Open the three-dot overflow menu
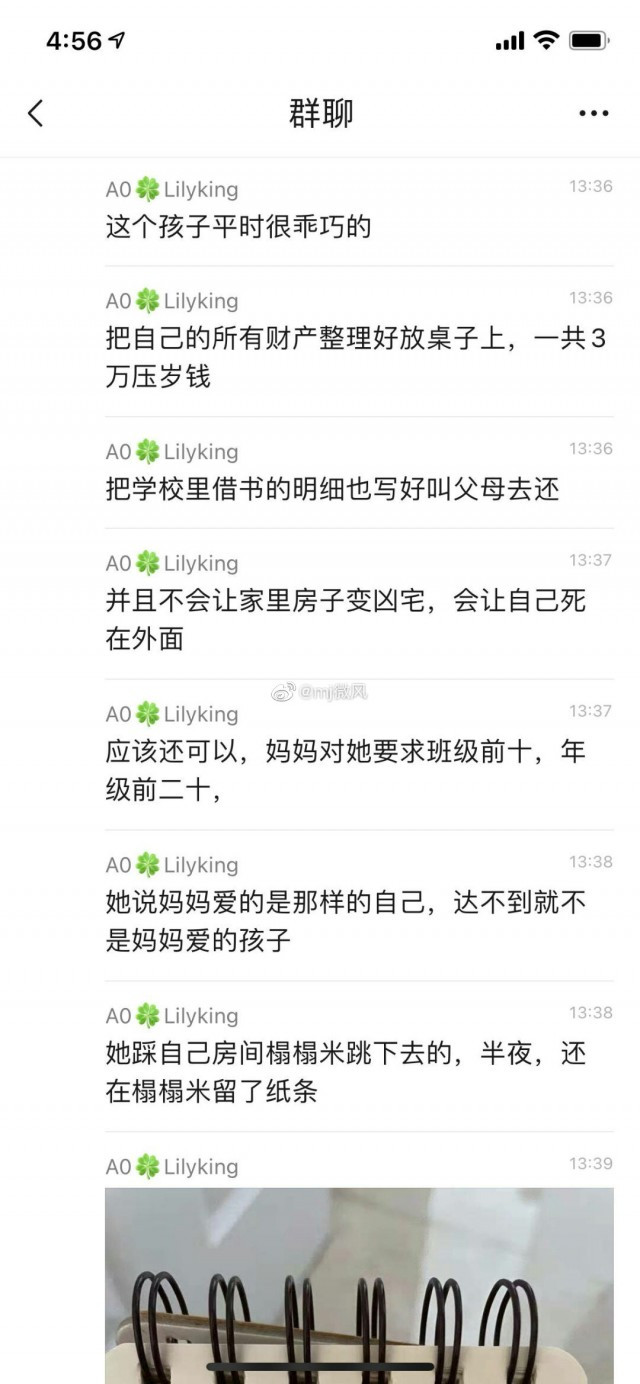 593,114
